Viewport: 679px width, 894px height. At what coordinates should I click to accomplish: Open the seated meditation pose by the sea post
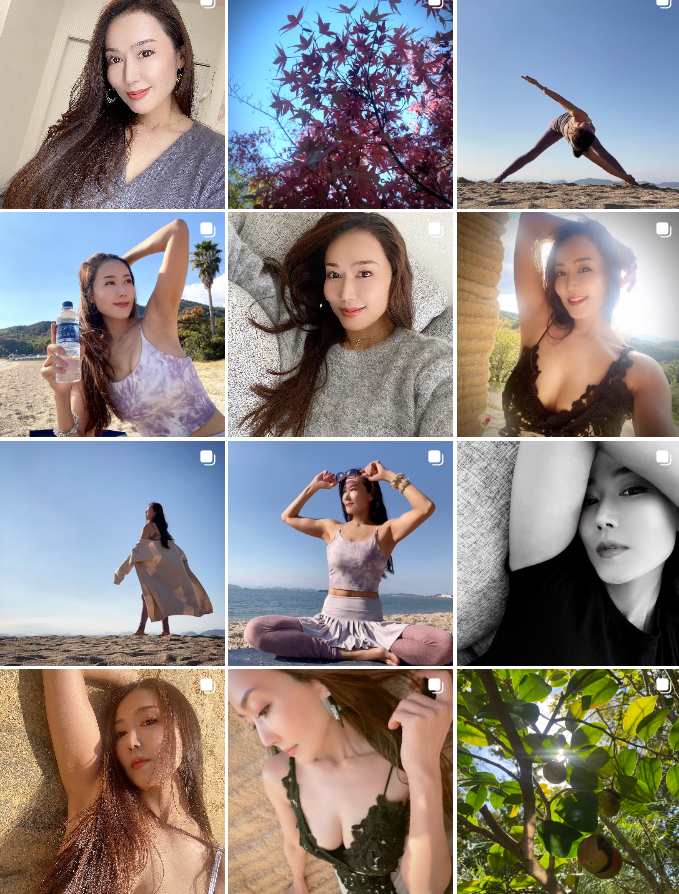pyautogui.click(x=340, y=553)
